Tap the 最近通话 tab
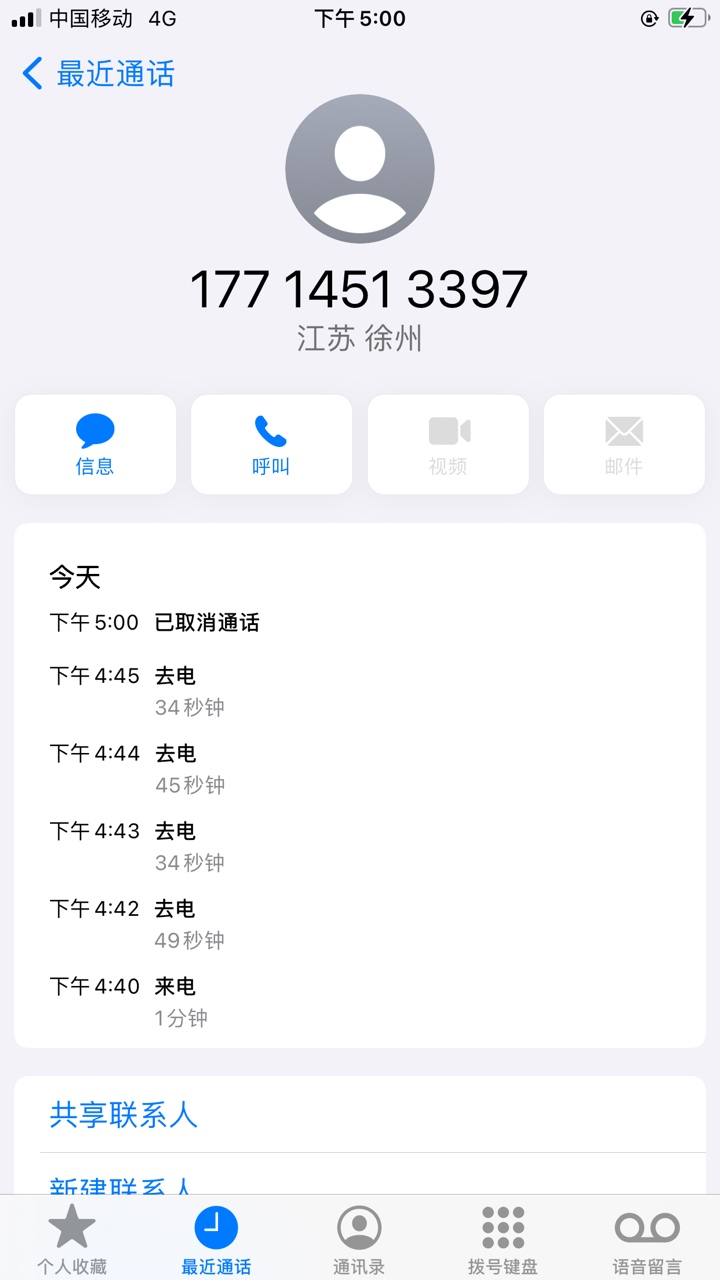Image resolution: width=720 pixels, height=1280 pixels. pos(216,1239)
